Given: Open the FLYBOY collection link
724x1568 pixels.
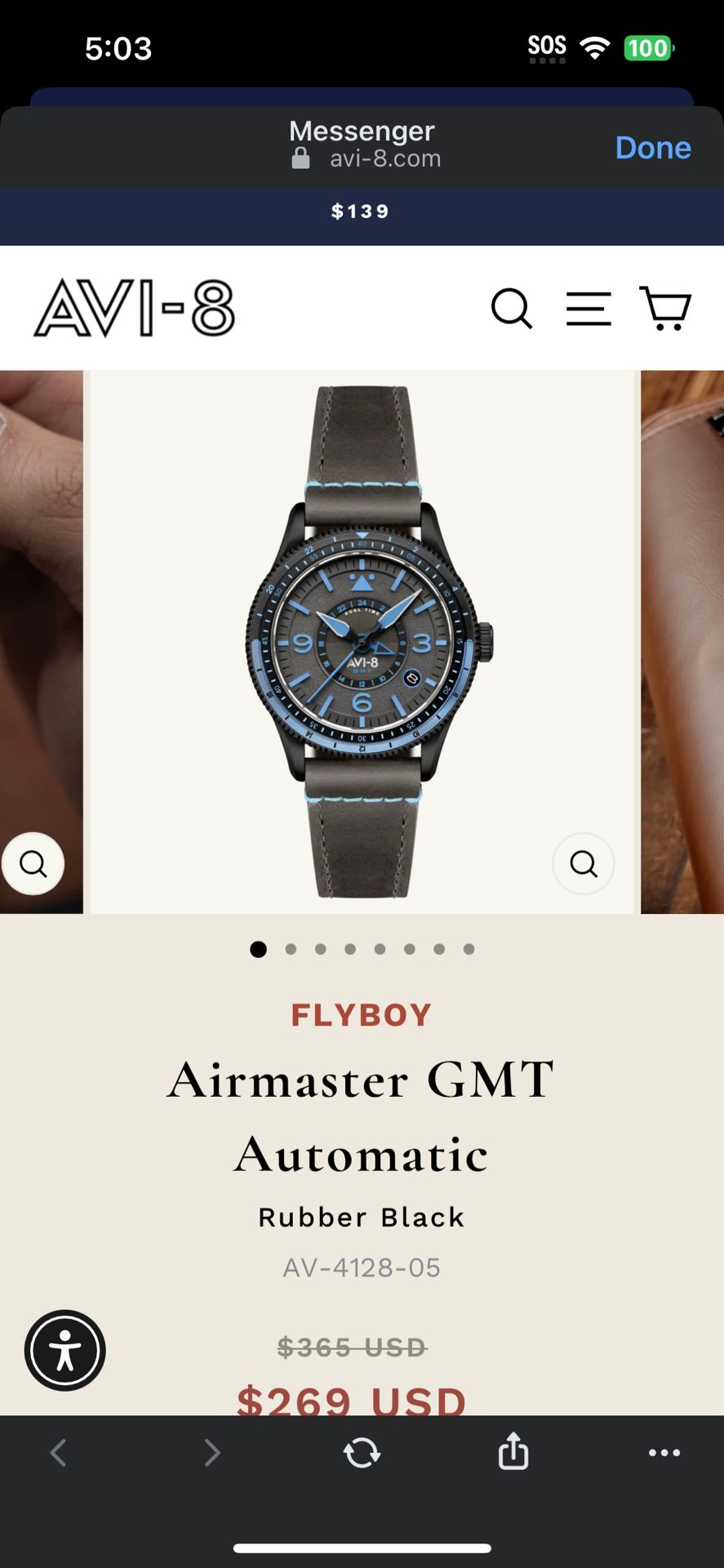Looking at the screenshot, I should [361, 1015].
